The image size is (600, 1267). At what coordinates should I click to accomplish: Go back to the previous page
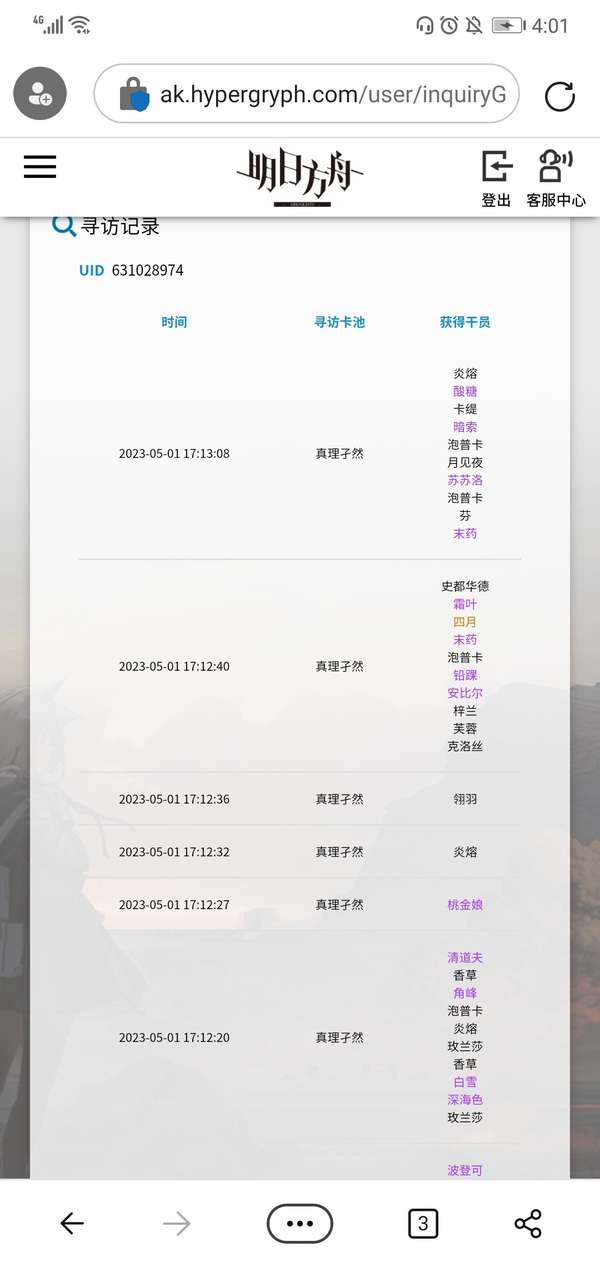[x=71, y=1223]
